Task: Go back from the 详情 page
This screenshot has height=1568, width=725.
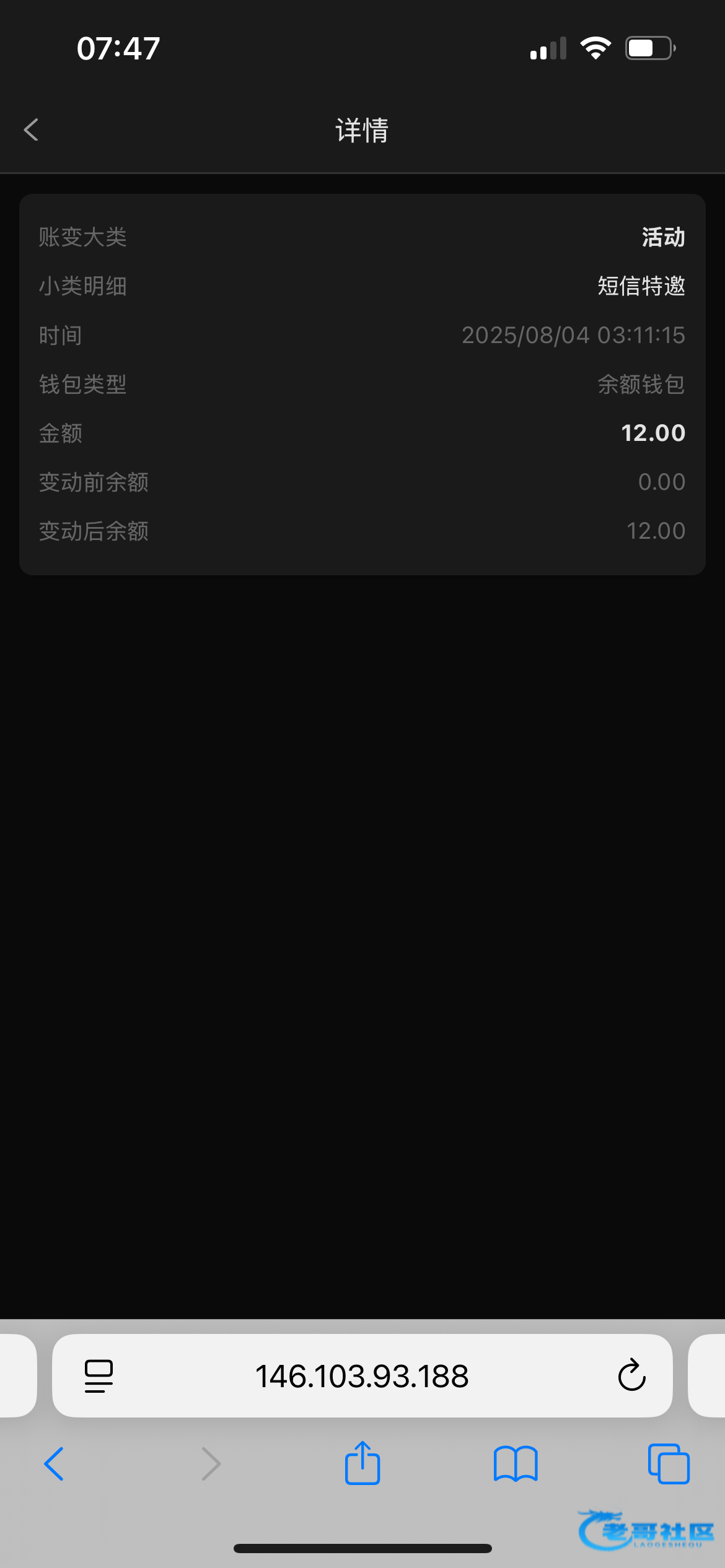Action: point(31,130)
